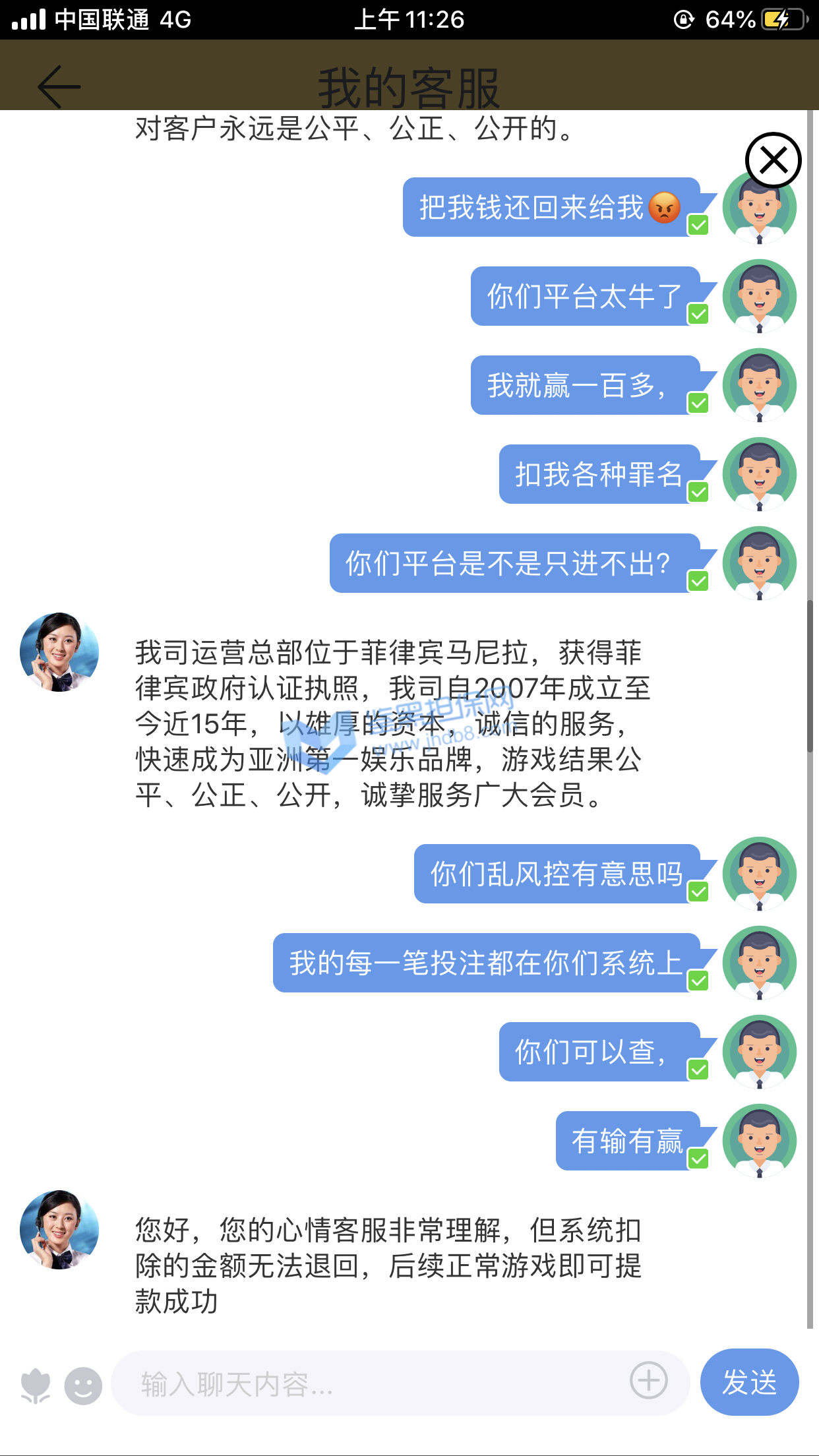Open the emoji smiley picker
Screen dimensions: 819x1456
83,1385
